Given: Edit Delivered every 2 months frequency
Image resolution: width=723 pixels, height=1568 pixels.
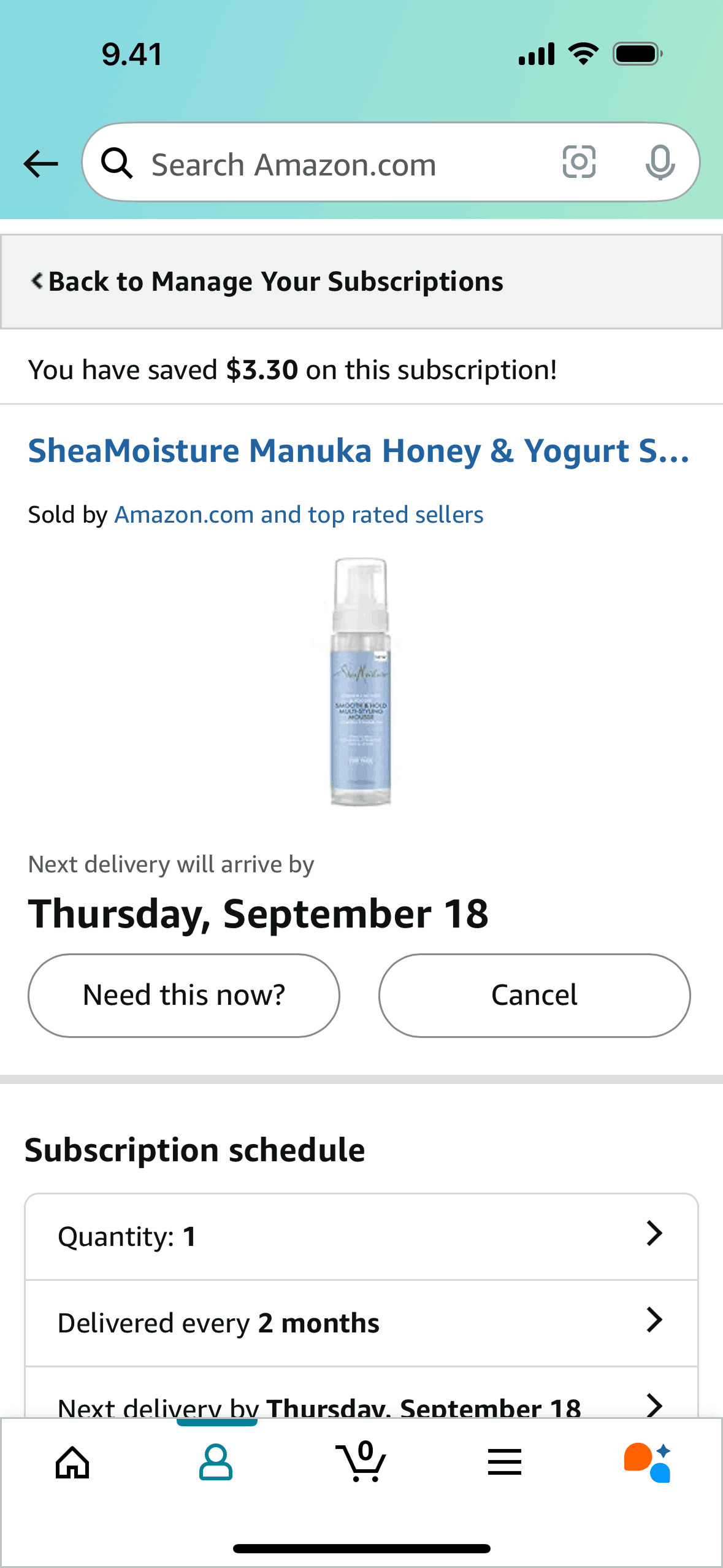Looking at the screenshot, I should [x=361, y=1323].
